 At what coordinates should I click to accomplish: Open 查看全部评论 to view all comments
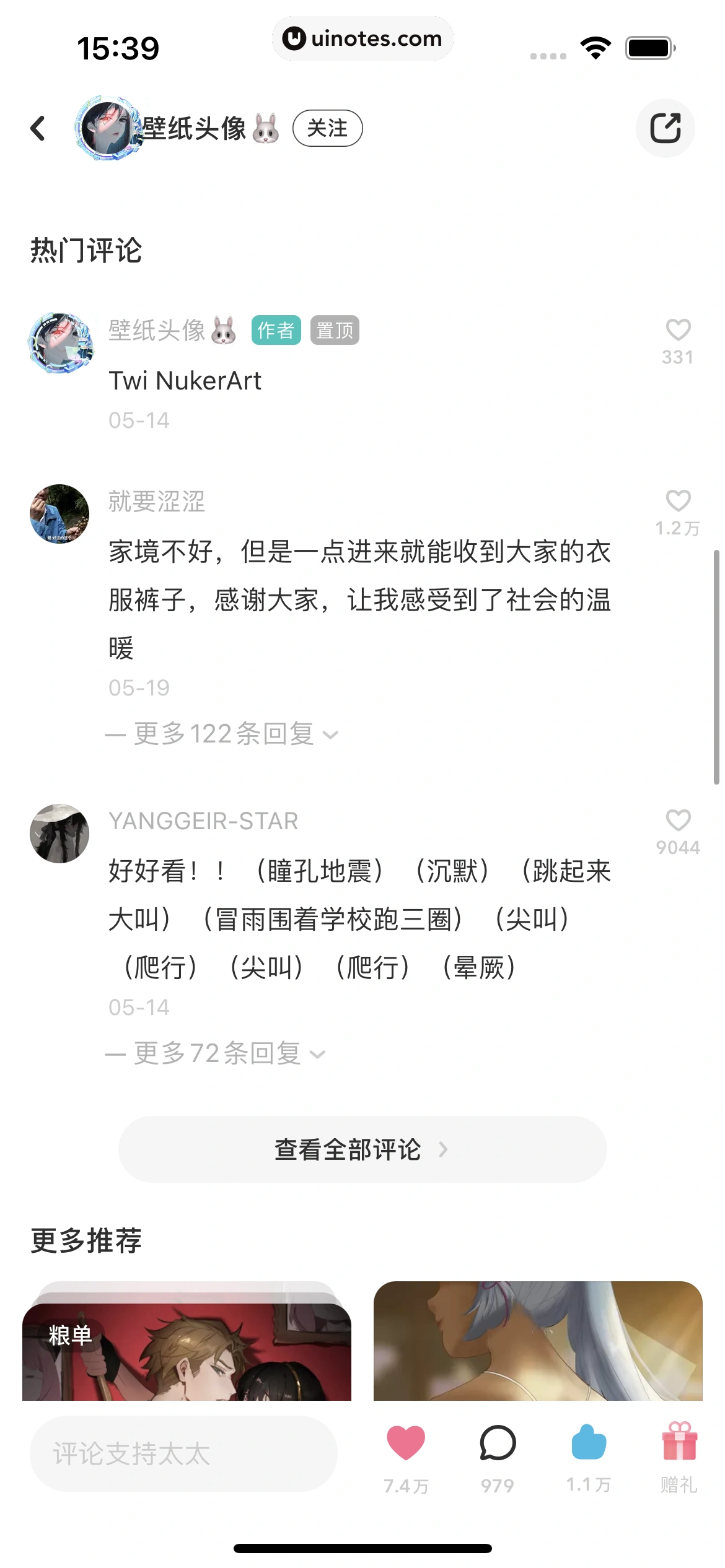coord(362,1149)
